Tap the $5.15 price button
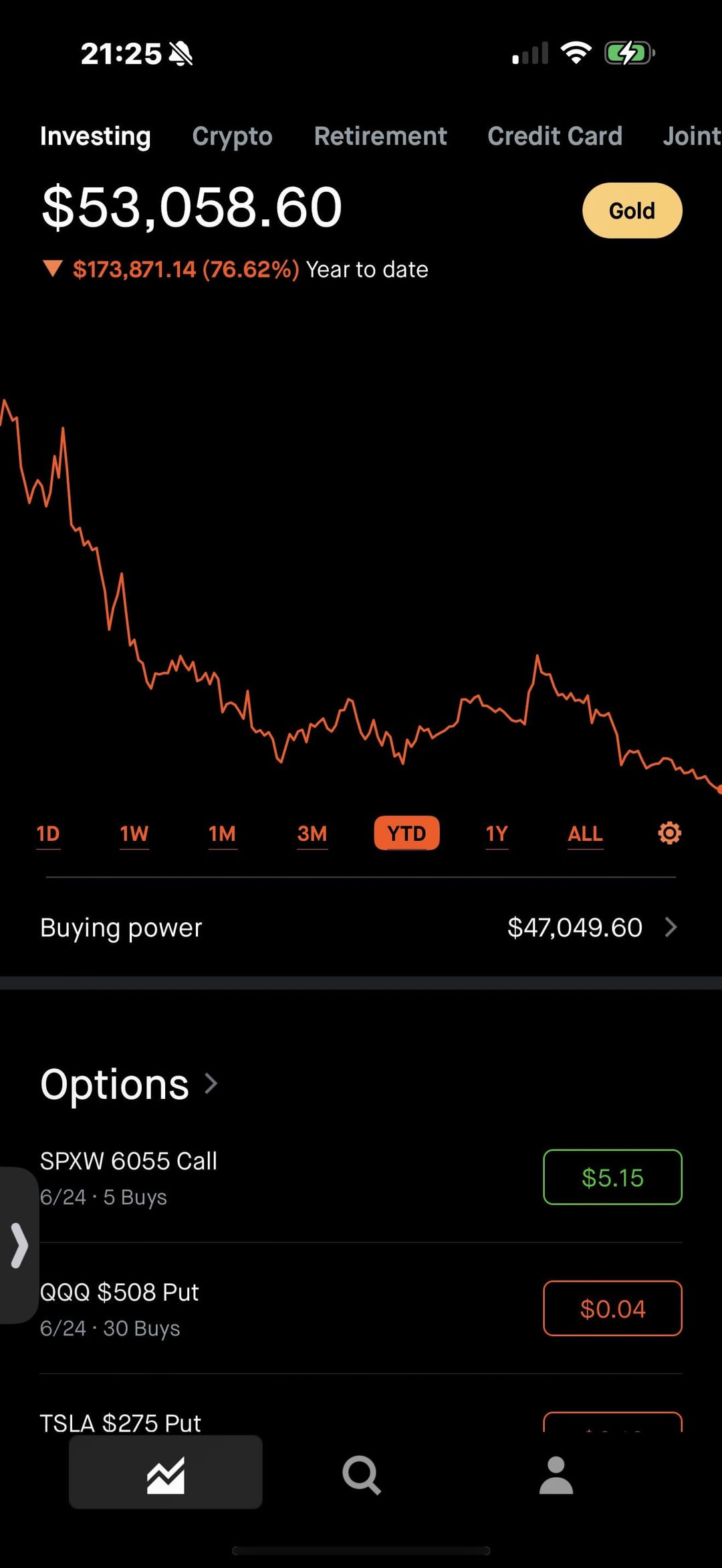Viewport: 722px width, 1568px height. point(612,1177)
